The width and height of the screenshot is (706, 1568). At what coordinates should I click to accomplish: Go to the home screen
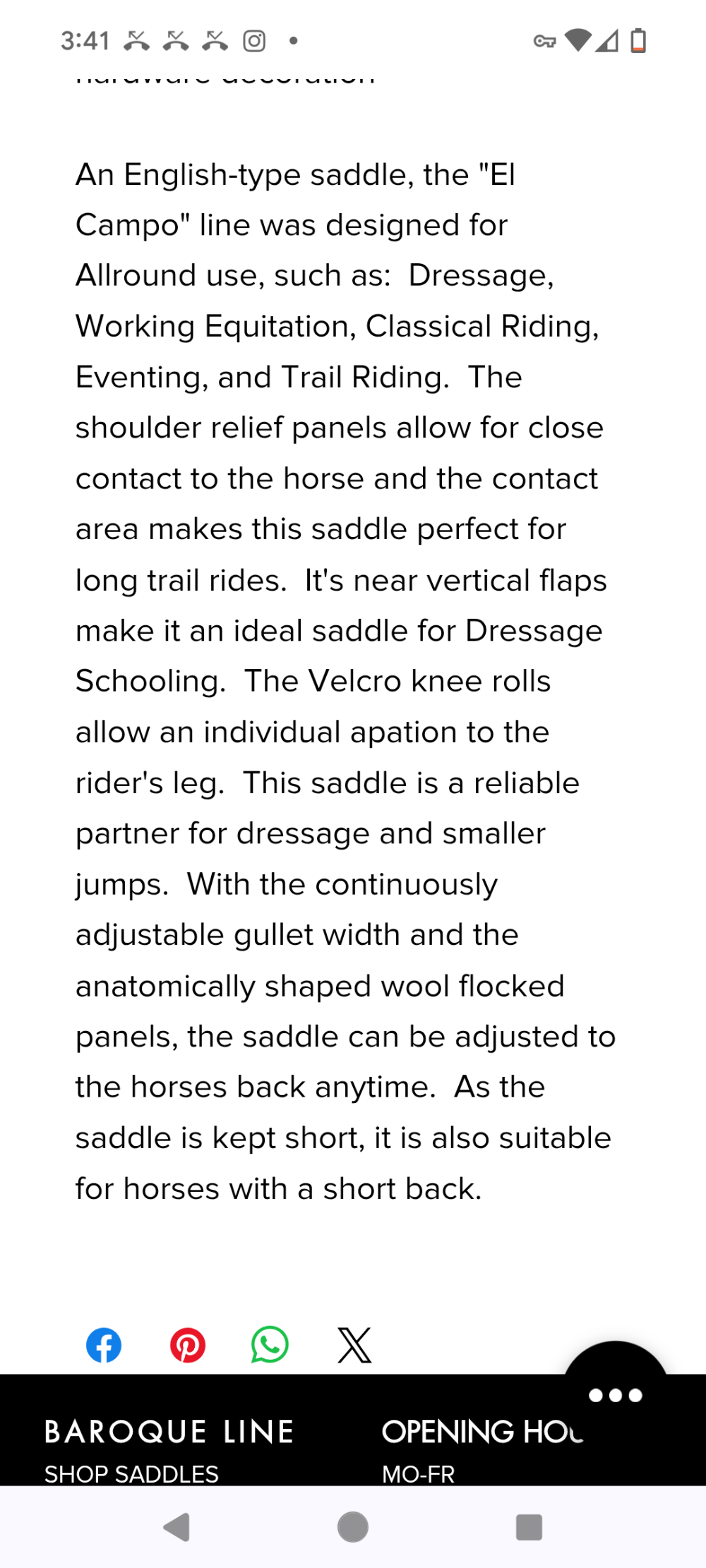click(353, 1528)
